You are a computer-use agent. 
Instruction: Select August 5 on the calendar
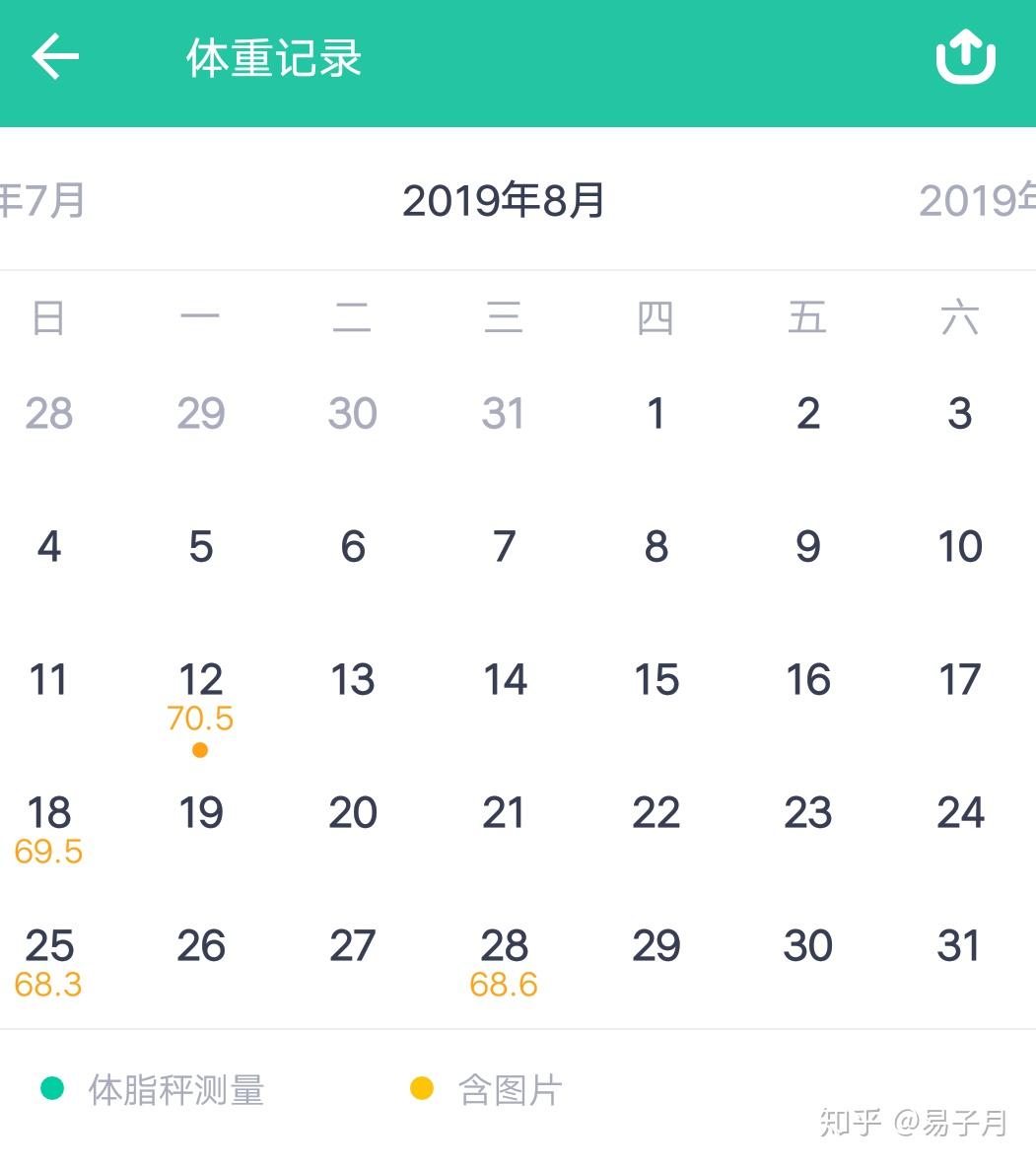[x=200, y=547]
